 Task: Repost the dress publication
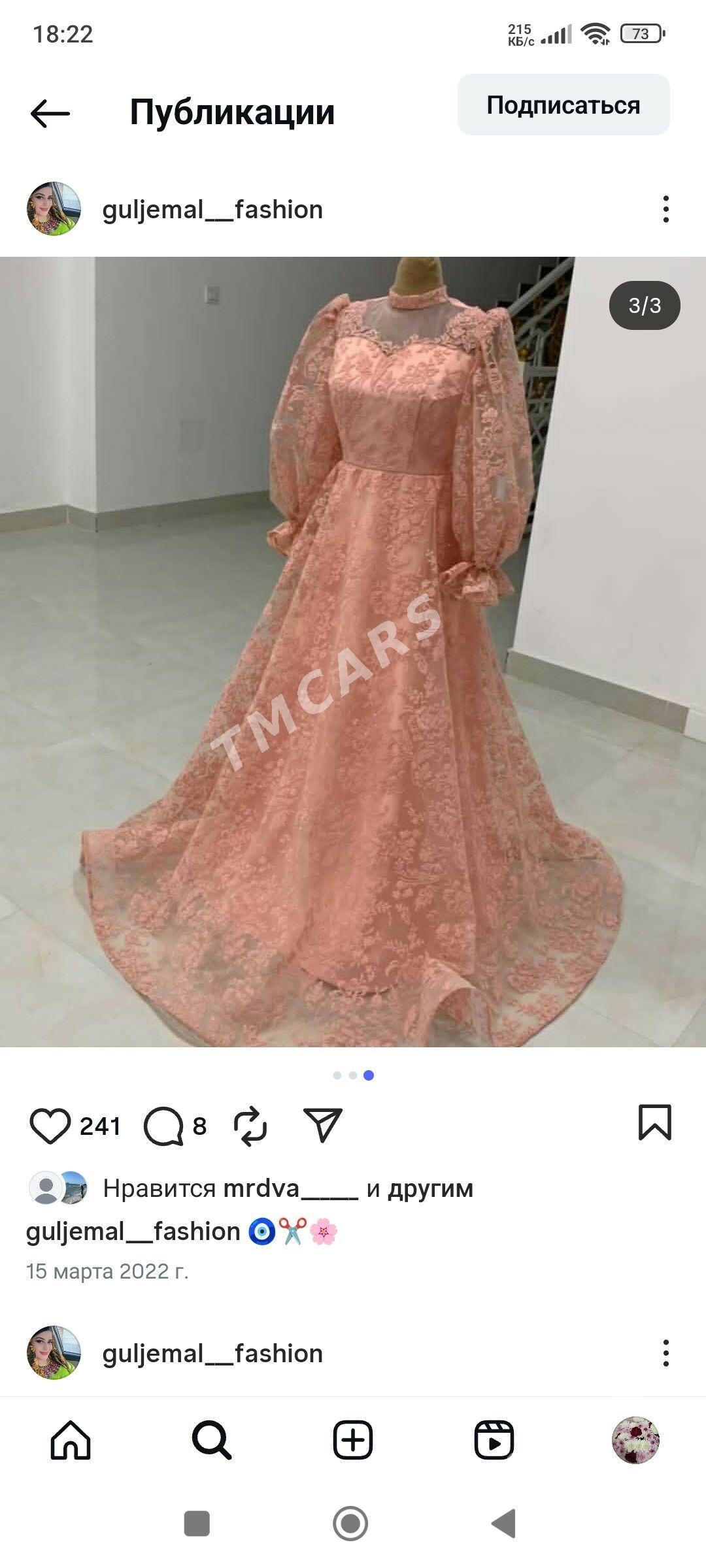coord(250,1126)
